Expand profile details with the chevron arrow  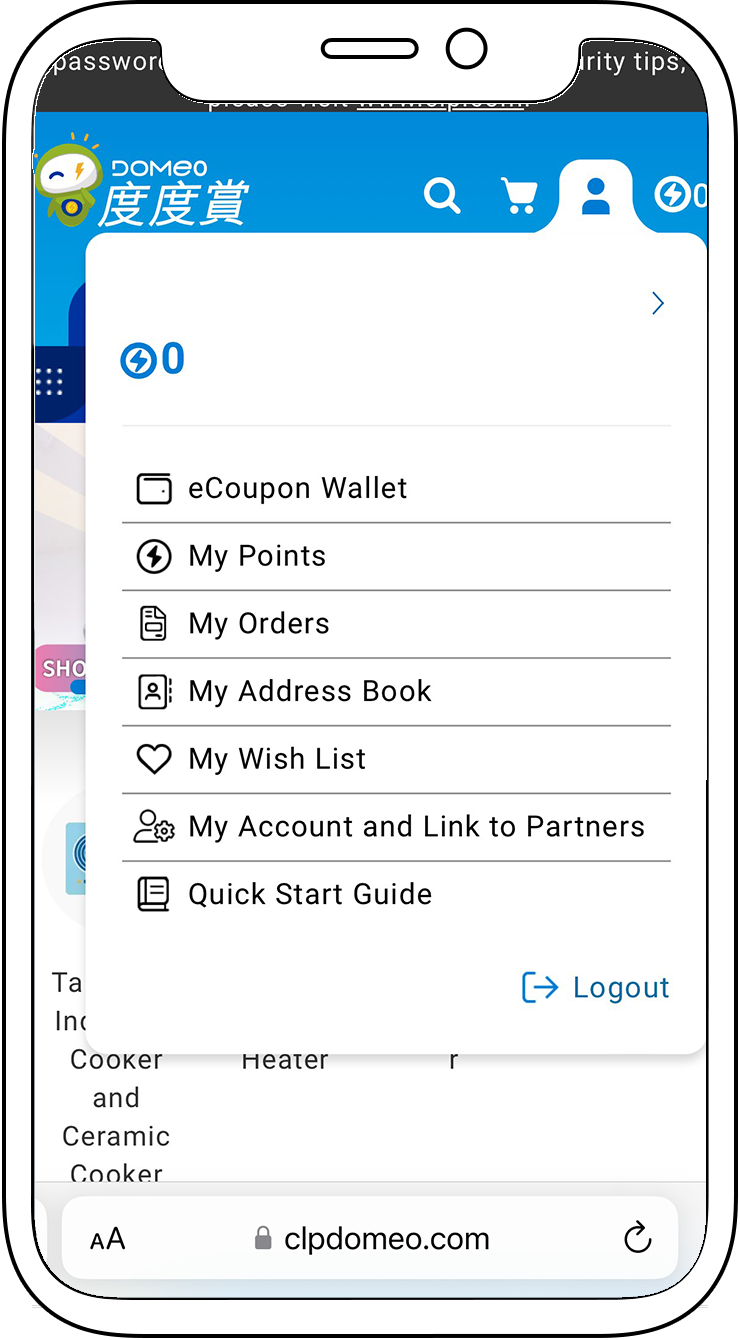click(657, 304)
